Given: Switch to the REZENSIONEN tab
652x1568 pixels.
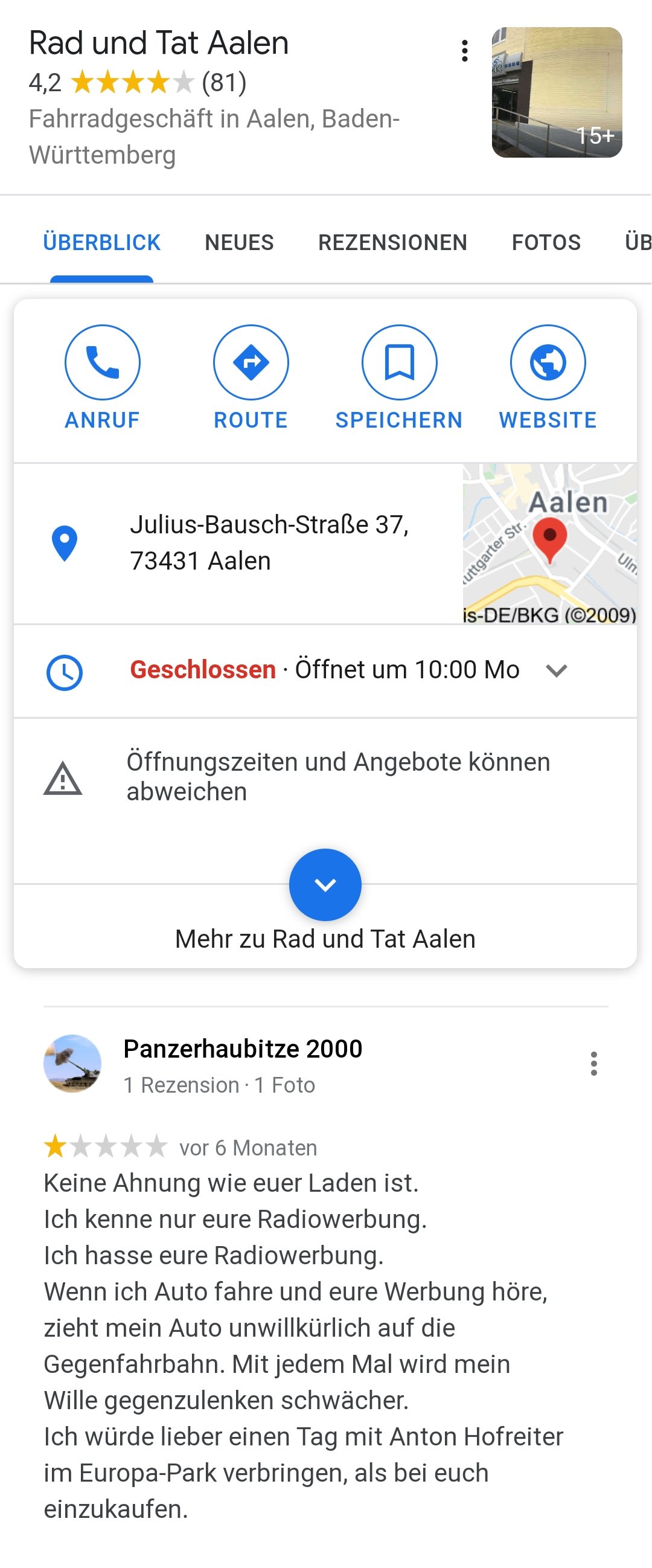Looking at the screenshot, I should [x=392, y=242].
